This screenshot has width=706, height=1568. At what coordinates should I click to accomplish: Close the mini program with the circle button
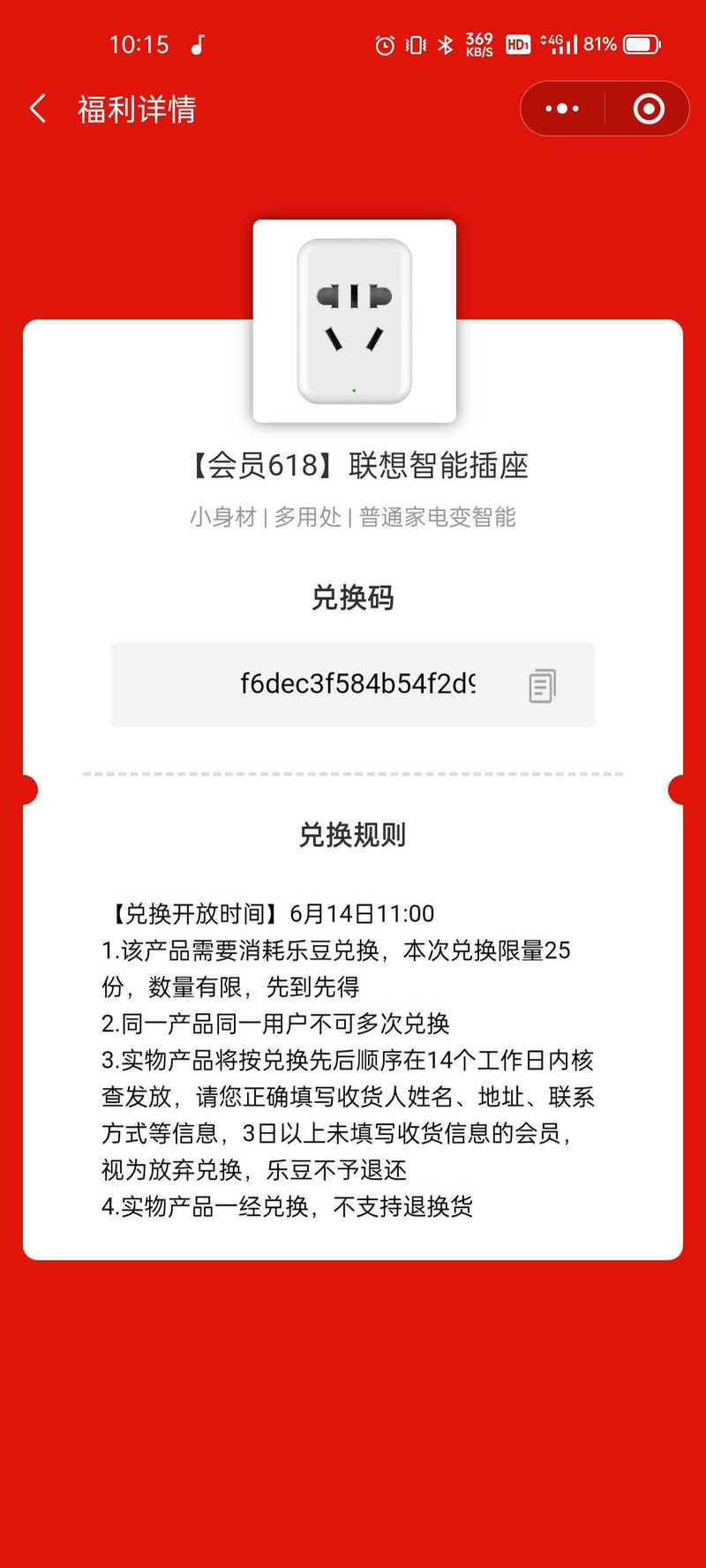tap(649, 109)
